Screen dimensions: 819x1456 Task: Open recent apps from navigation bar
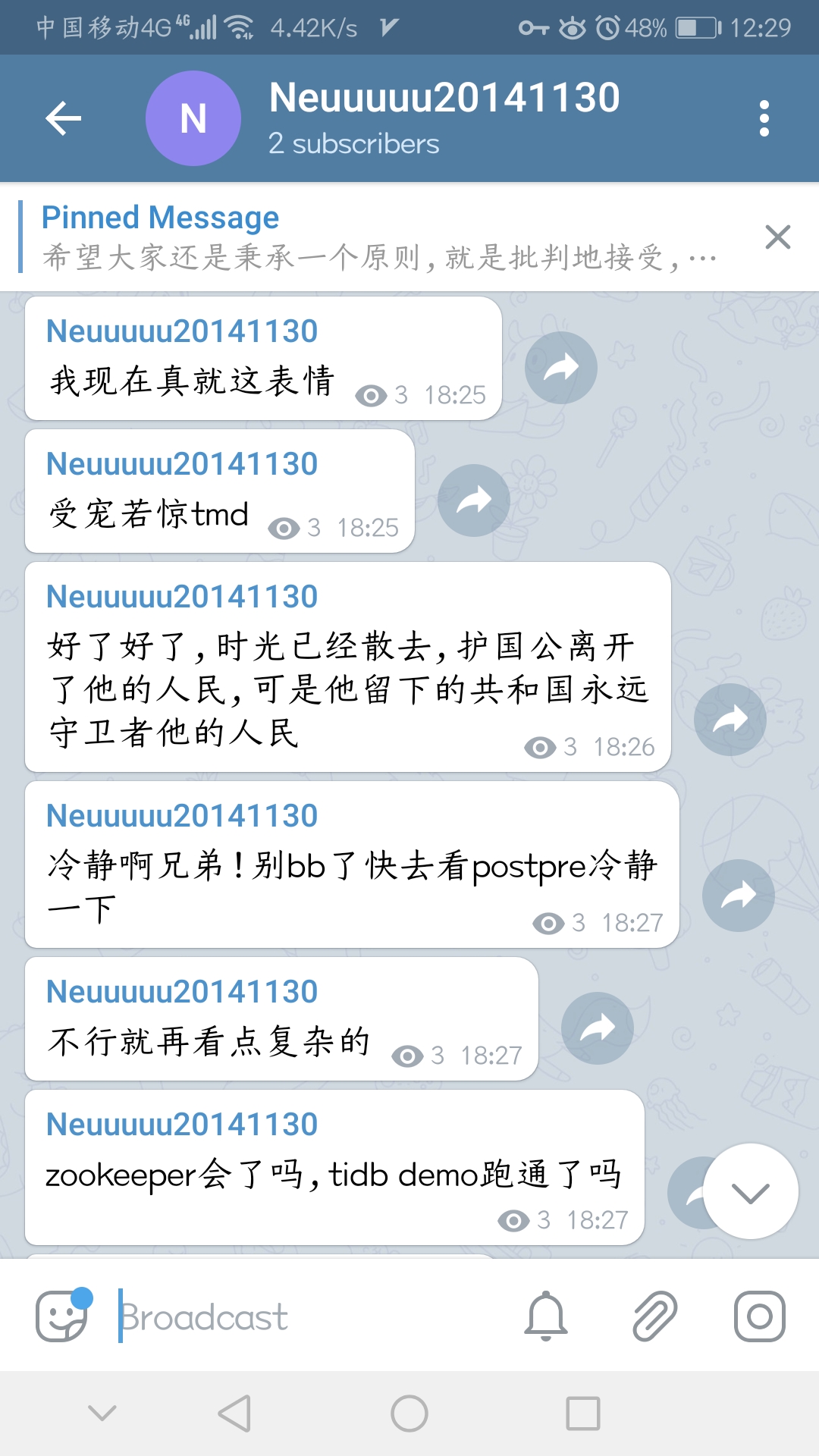point(583,1414)
